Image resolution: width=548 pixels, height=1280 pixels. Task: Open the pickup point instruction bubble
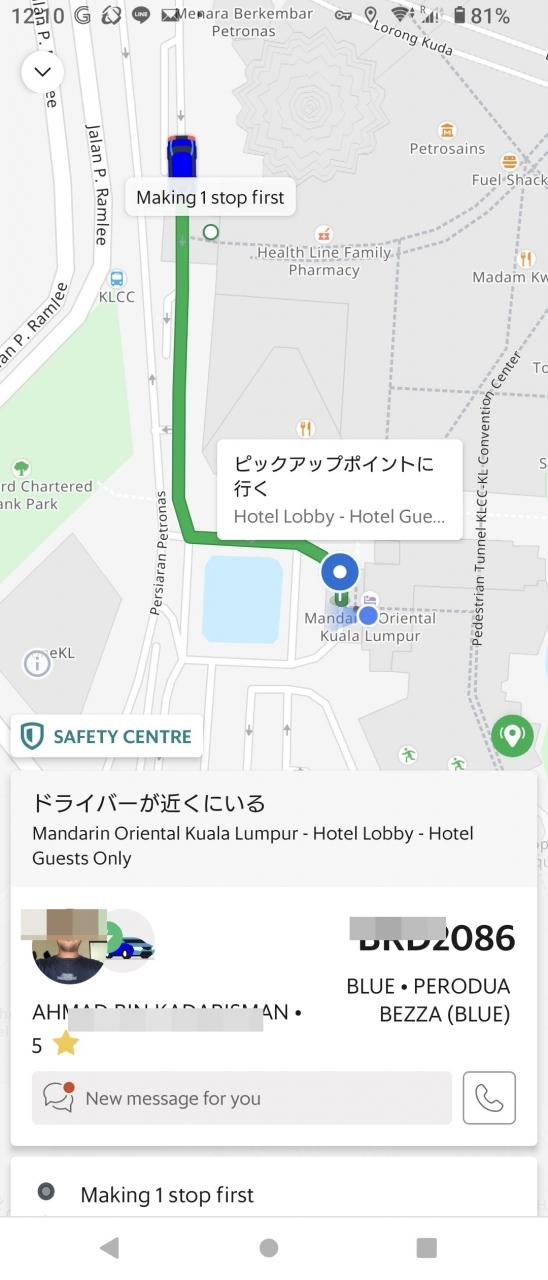pyautogui.click(x=340, y=490)
